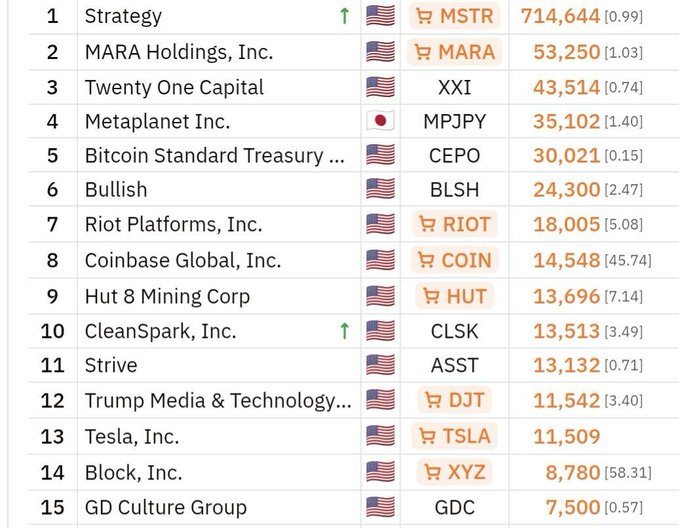Tap the TSLA ticker buy chip
This screenshot has height=528, width=680.
(x=455, y=436)
